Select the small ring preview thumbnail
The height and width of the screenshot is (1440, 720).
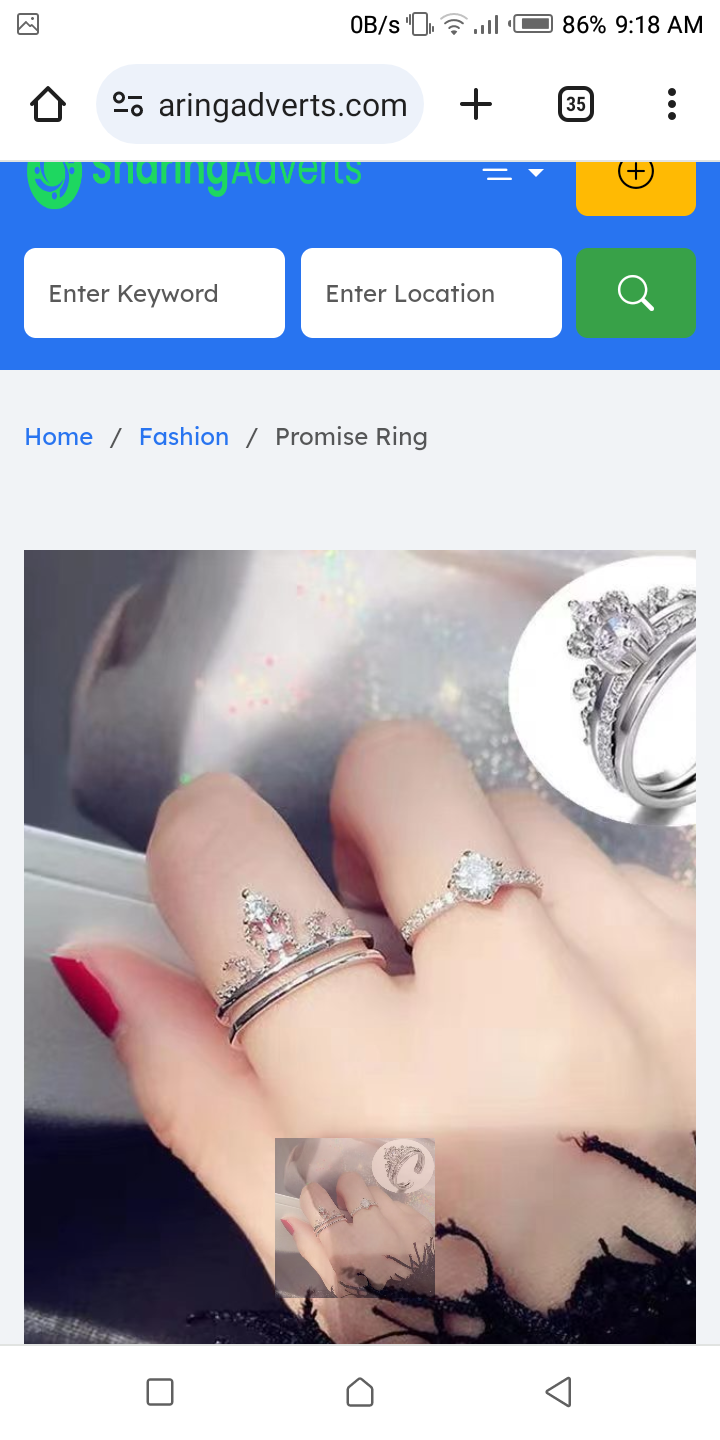click(x=355, y=1217)
